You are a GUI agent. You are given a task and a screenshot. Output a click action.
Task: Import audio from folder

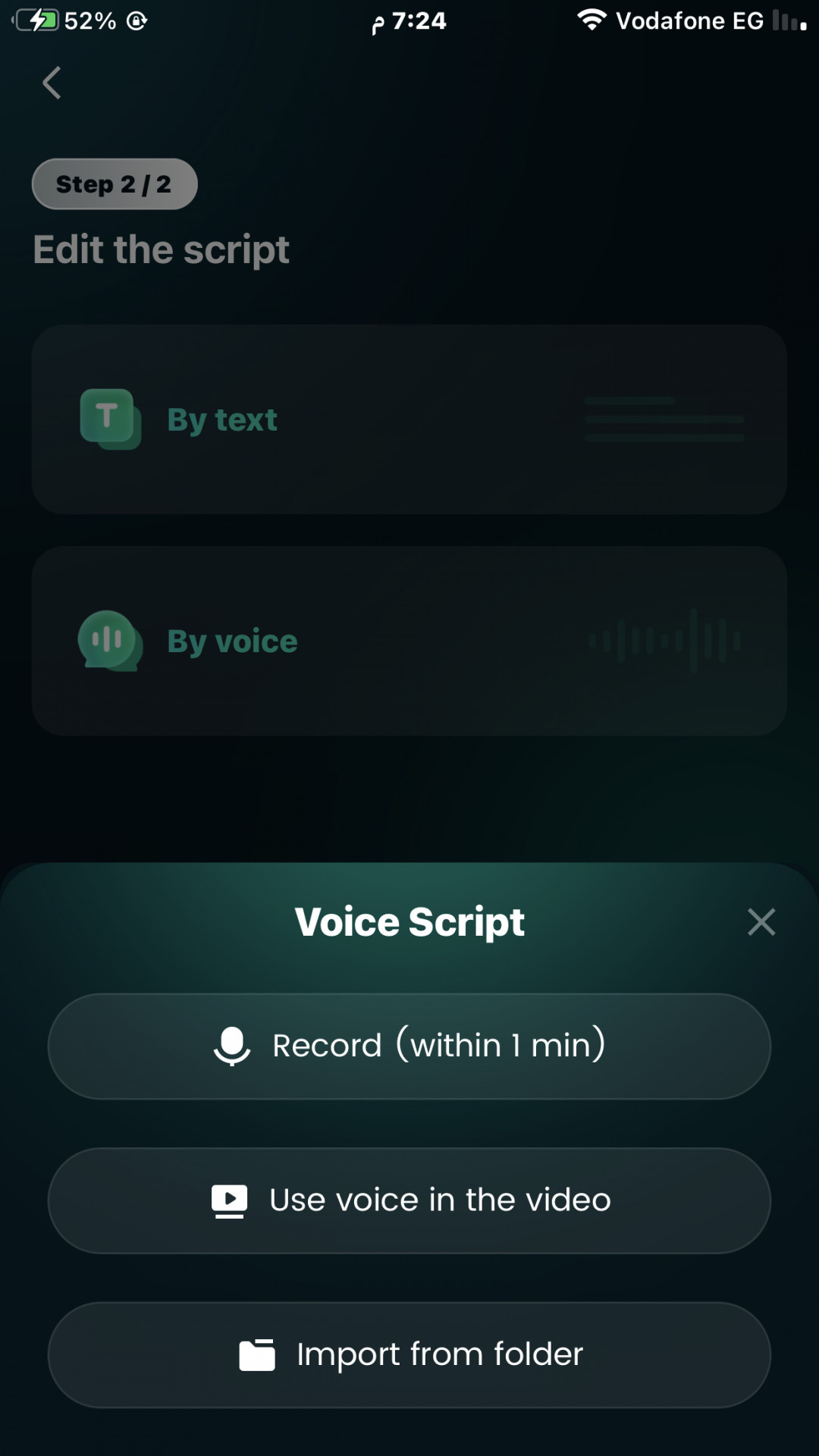pos(409,1354)
